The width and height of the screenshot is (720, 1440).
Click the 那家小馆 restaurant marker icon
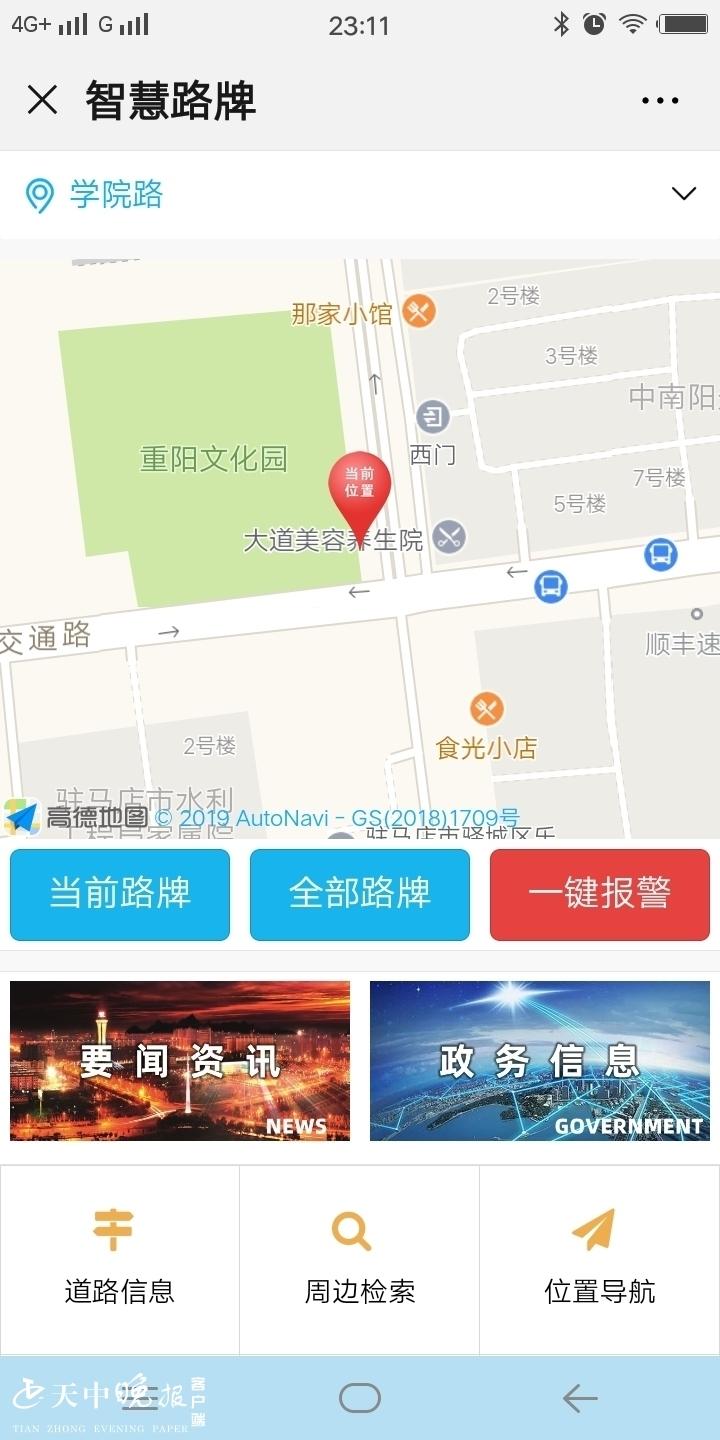pos(417,311)
